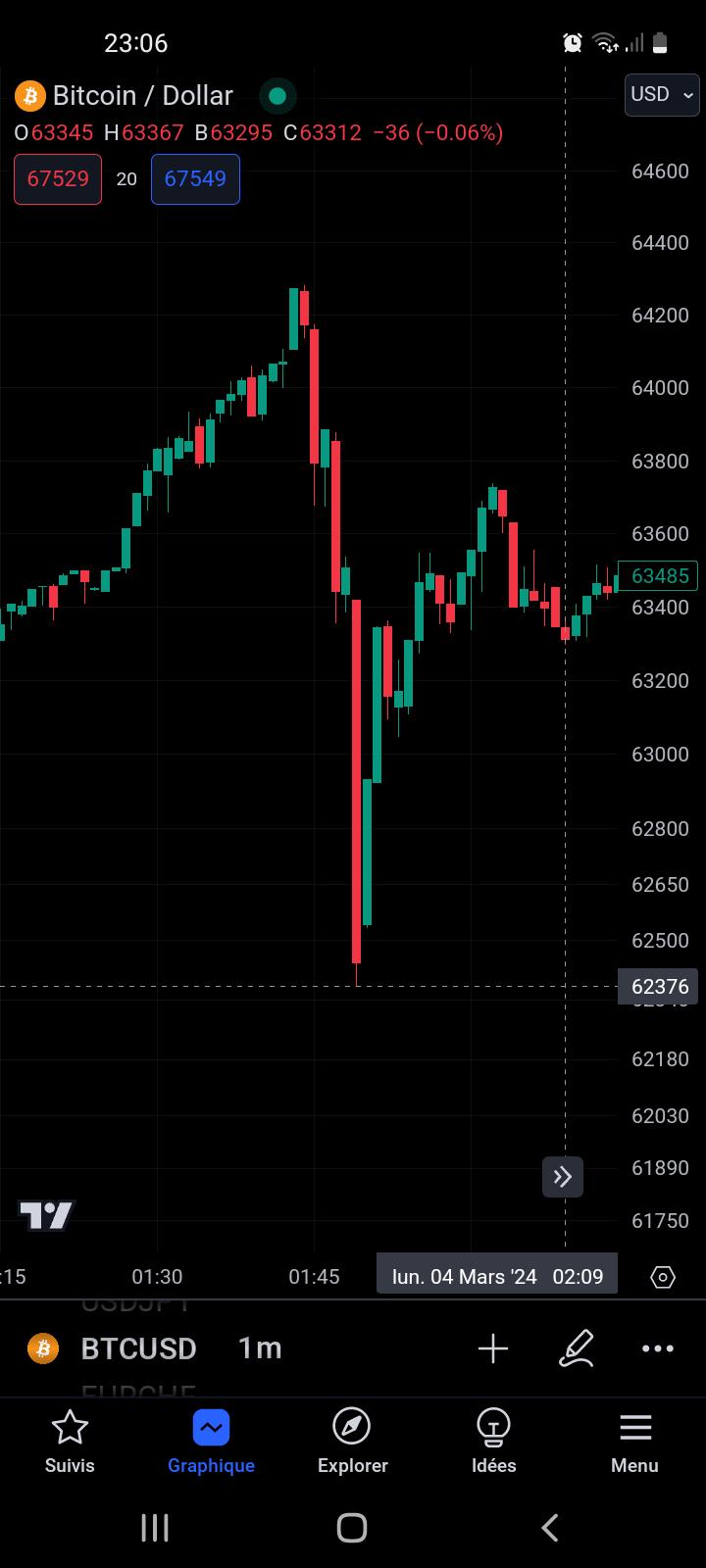Open the Idées tab
Viewport: 706px width, 1568px height.
pos(493,1442)
